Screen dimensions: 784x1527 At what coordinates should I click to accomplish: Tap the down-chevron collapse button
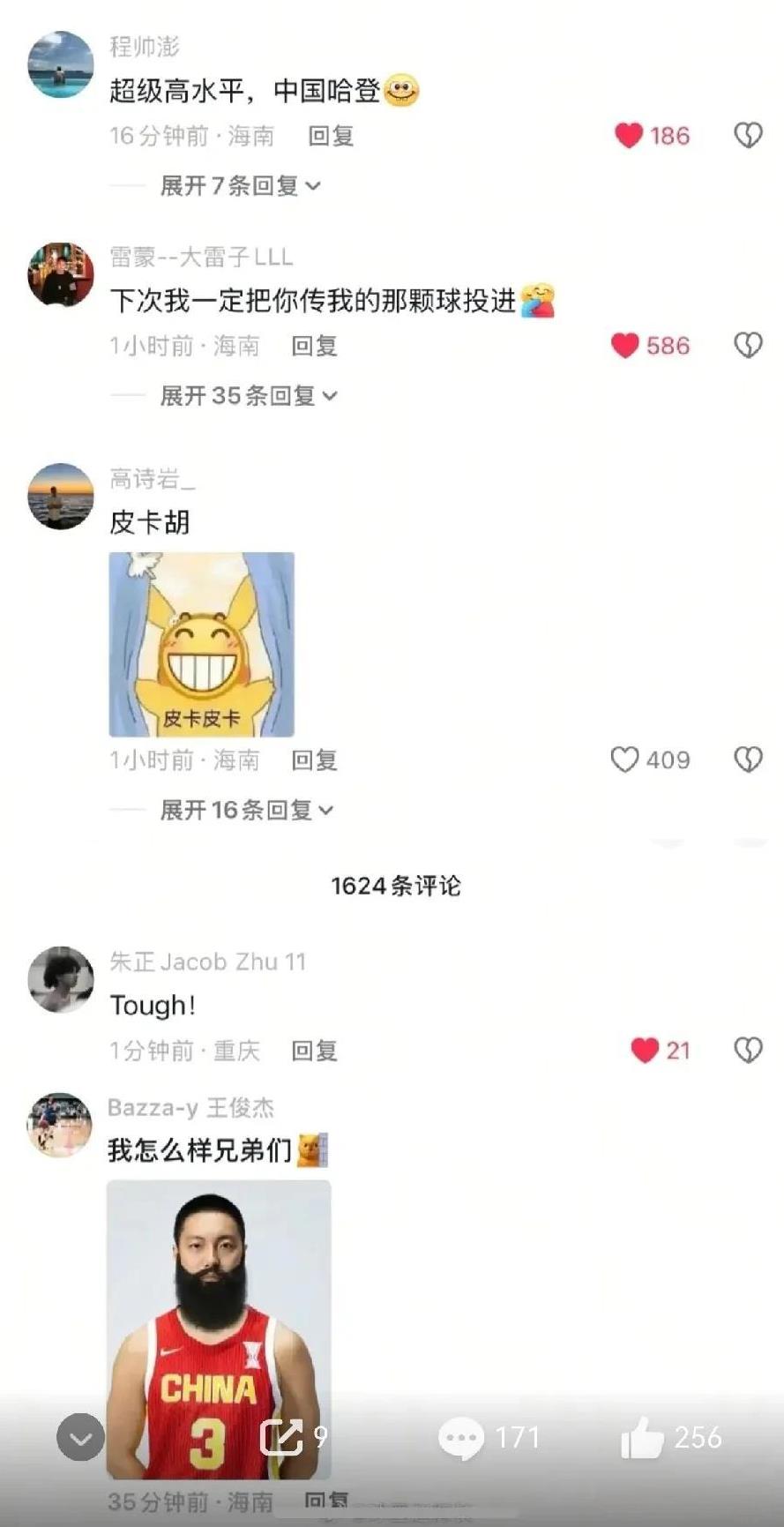(80, 1437)
